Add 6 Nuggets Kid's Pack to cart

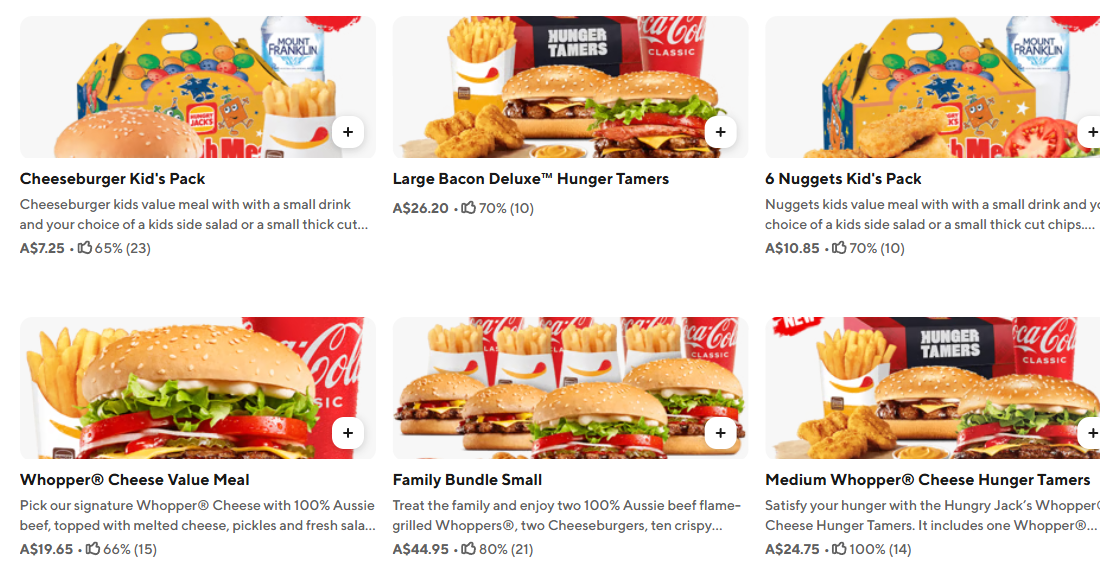pos(1090,132)
